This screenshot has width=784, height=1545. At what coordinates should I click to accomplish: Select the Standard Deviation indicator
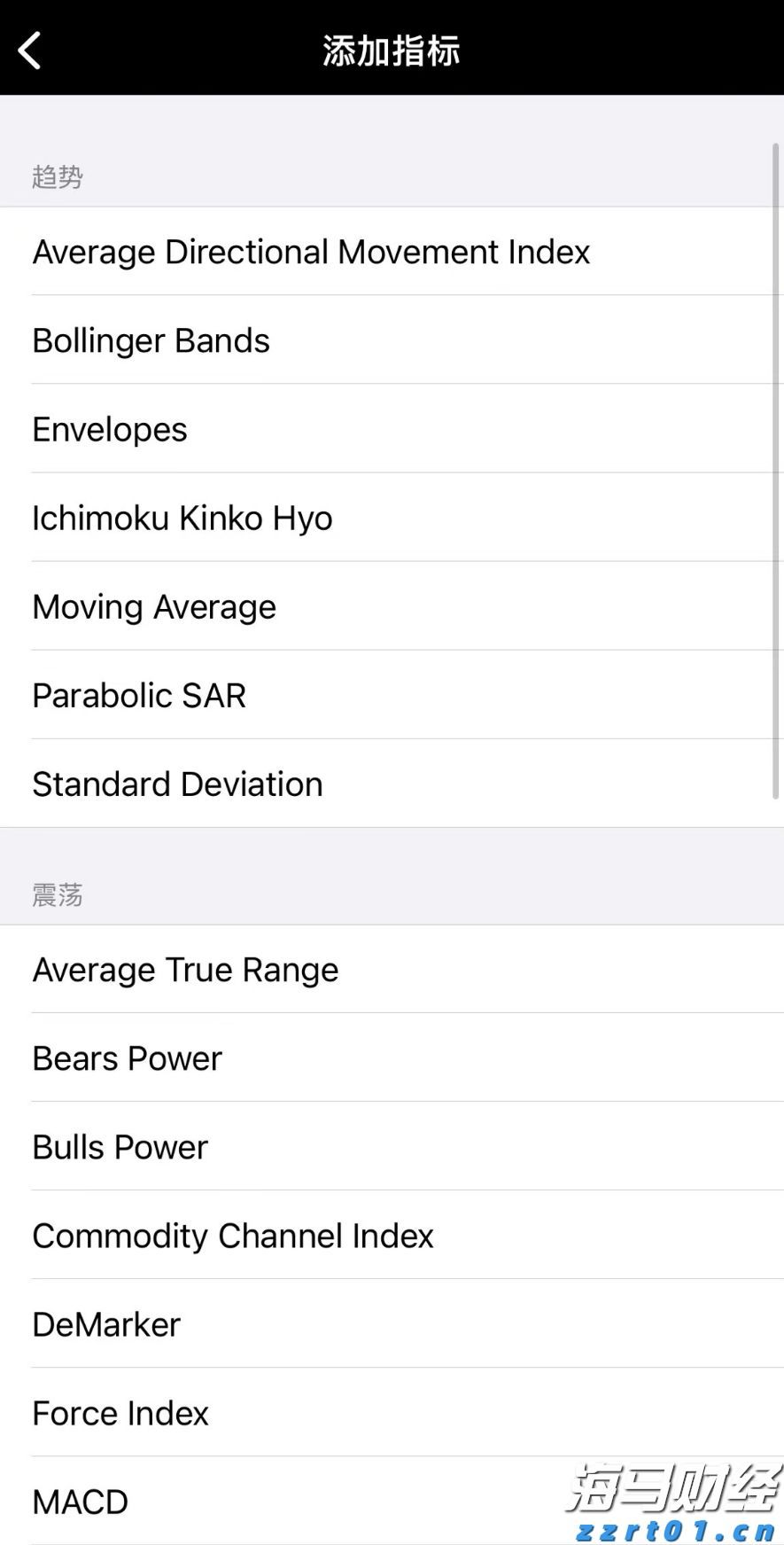coord(176,784)
